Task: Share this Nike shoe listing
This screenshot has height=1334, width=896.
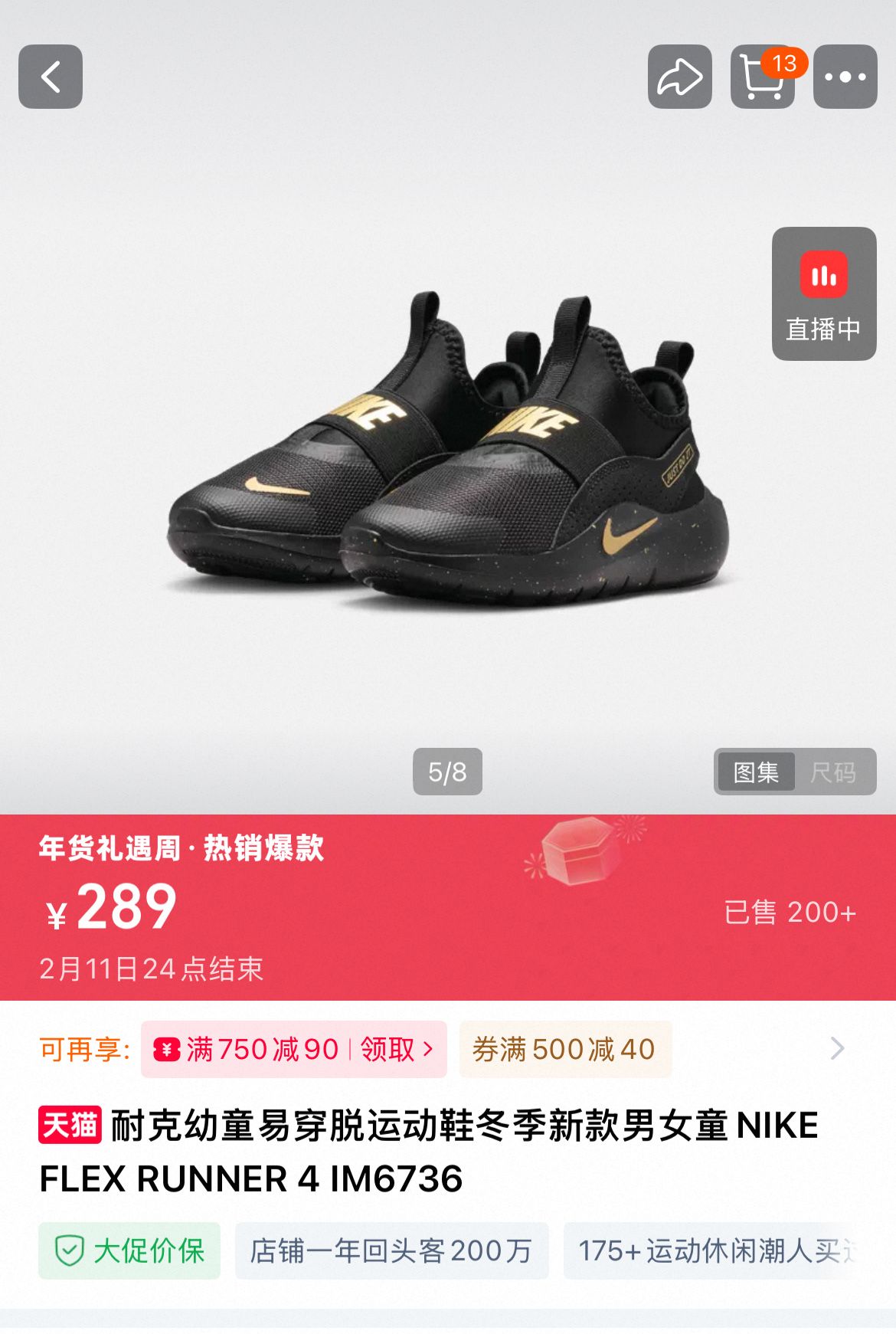Action: tap(680, 77)
